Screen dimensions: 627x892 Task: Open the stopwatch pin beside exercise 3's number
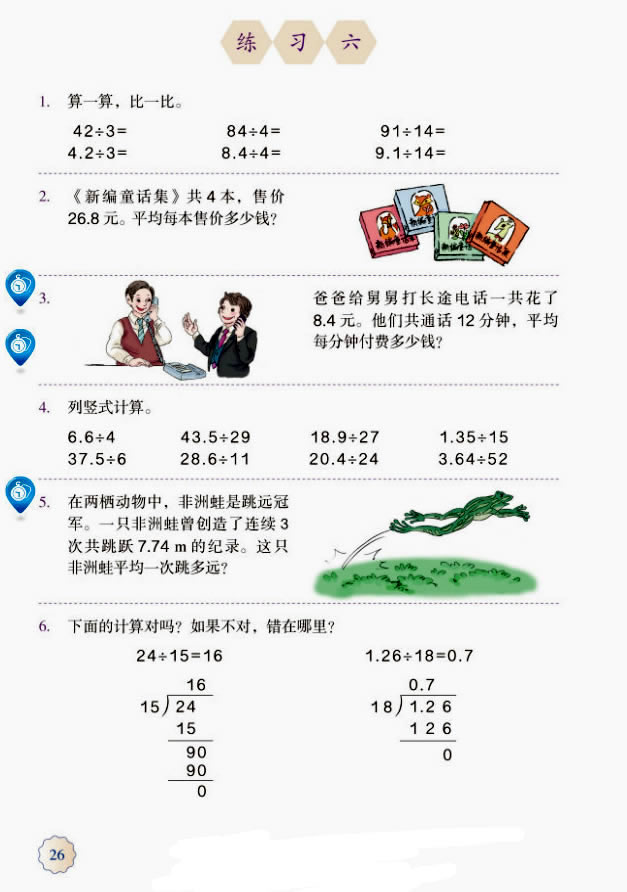[21, 288]
